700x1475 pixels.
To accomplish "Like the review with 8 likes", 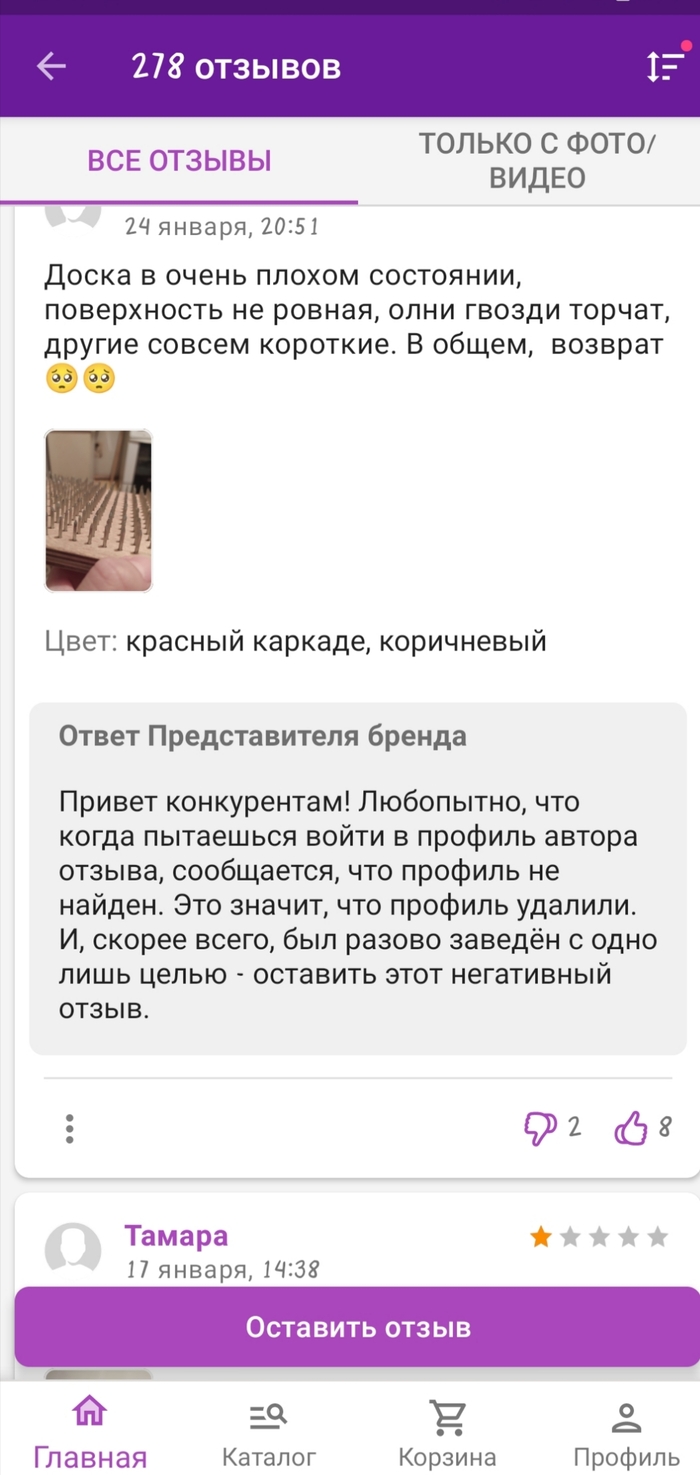I will (x=631, y=1128).
